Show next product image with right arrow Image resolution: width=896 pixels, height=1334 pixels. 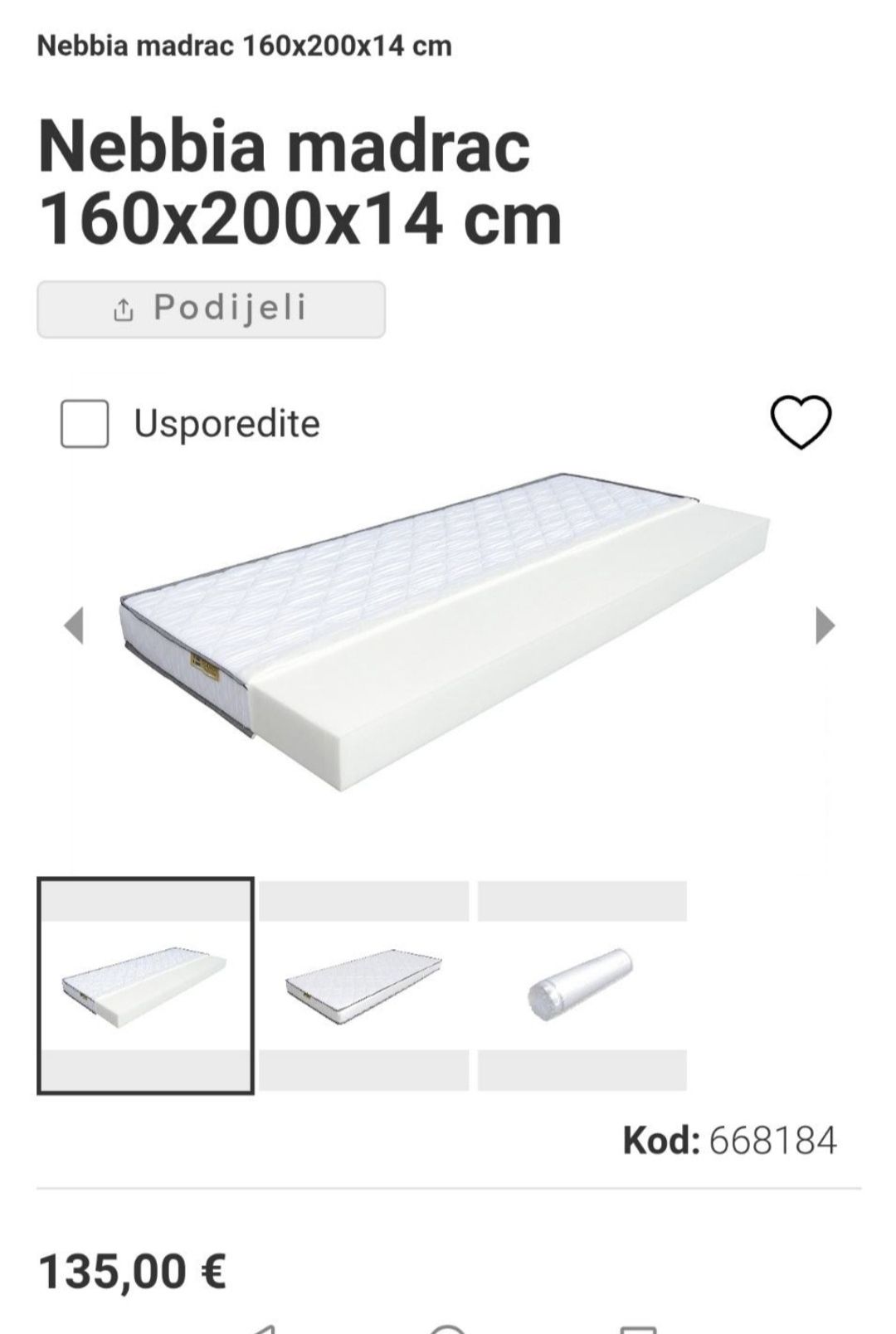point(824,626)
